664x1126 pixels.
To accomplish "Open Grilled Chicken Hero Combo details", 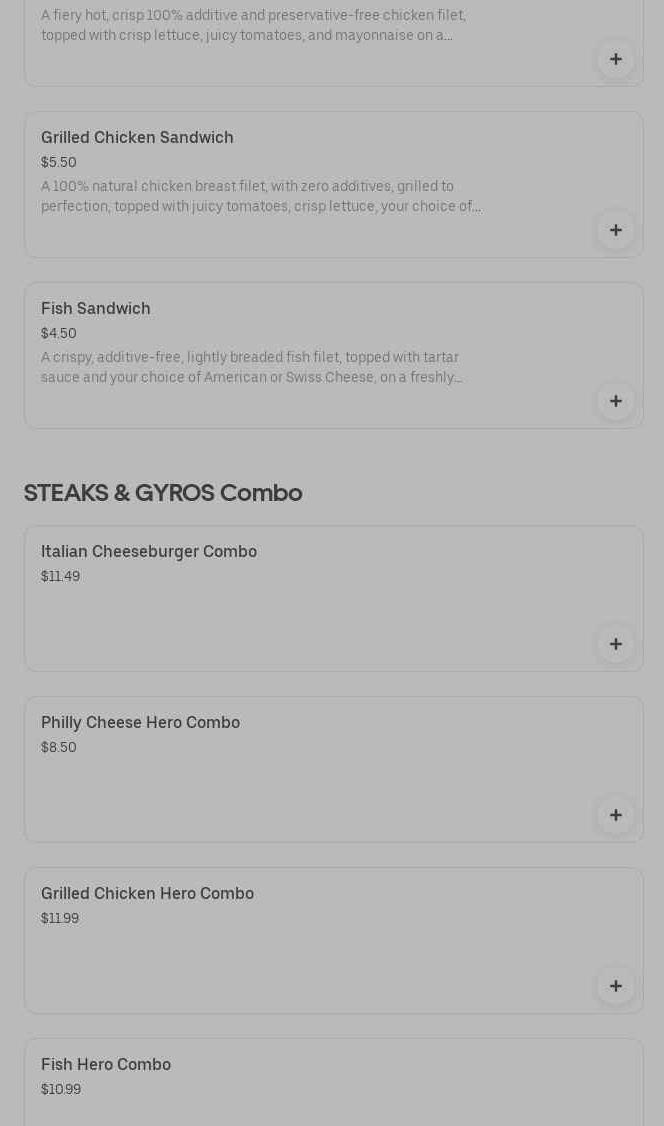I will point(147,894).
